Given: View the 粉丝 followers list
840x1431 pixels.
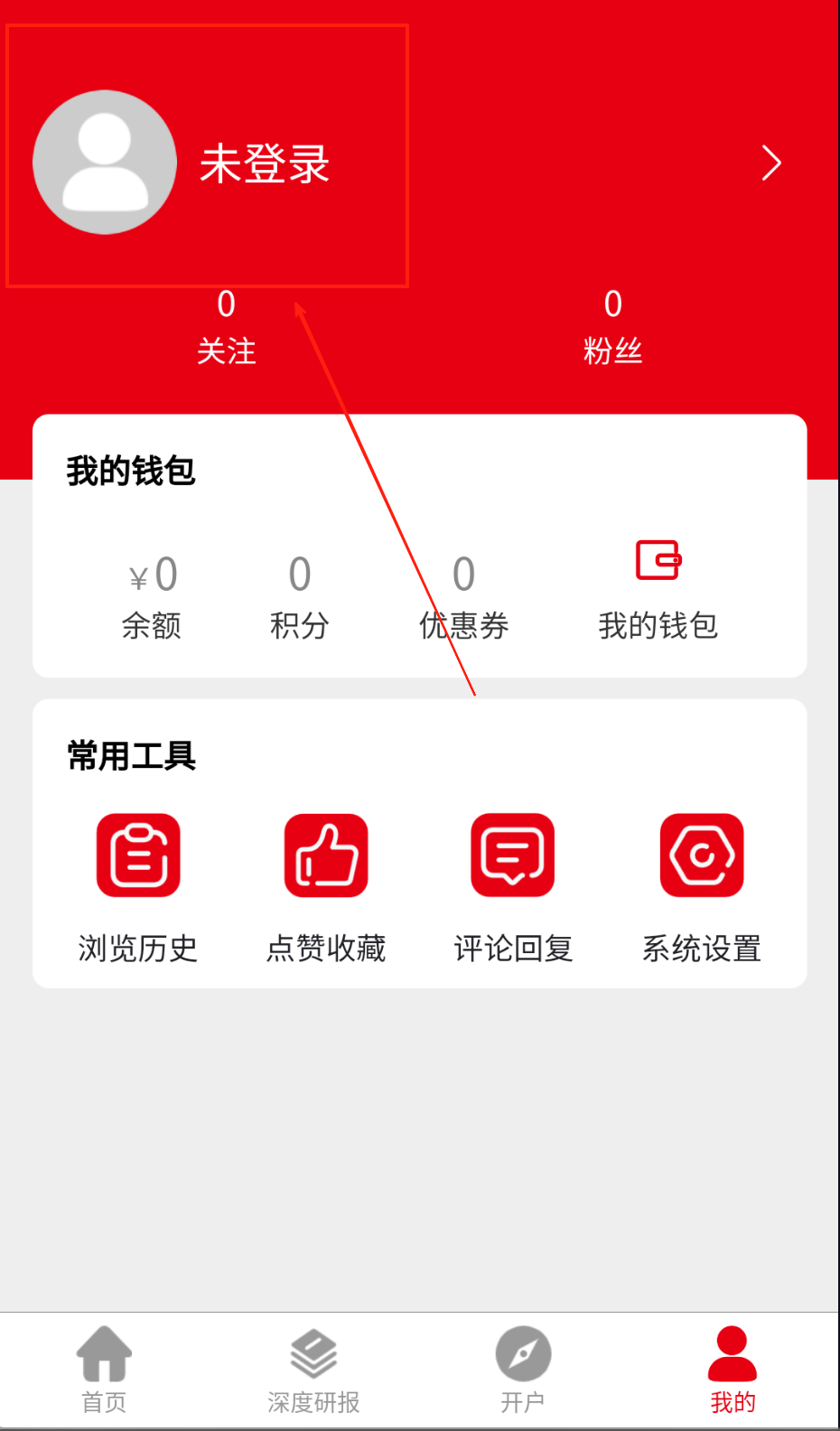Looking at the screenshot, I should pos(612,327).
